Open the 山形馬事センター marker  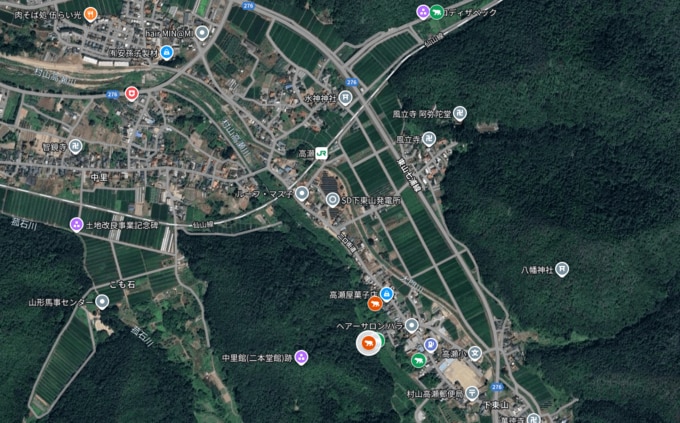click(103, 301)
